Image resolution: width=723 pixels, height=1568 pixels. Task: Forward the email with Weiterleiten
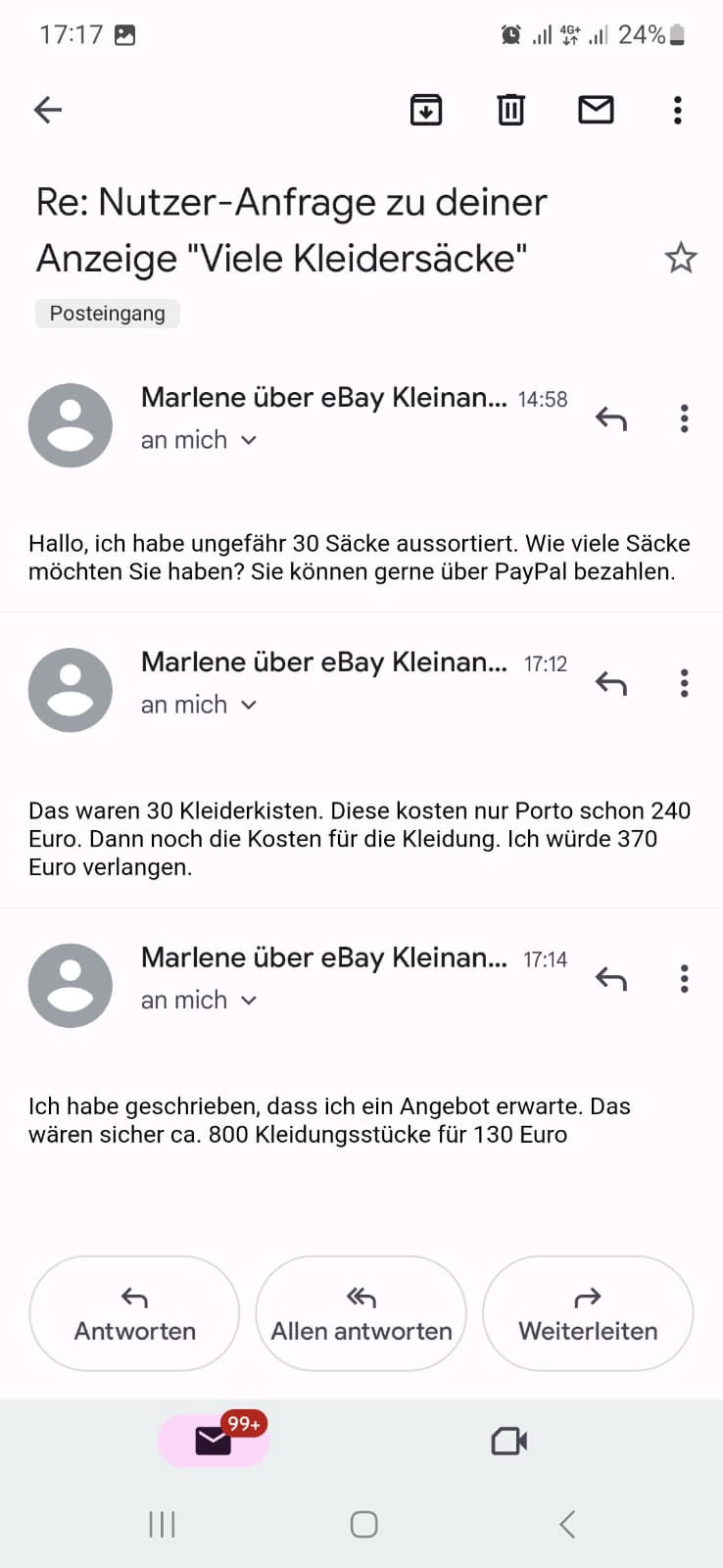point(588,1313)
